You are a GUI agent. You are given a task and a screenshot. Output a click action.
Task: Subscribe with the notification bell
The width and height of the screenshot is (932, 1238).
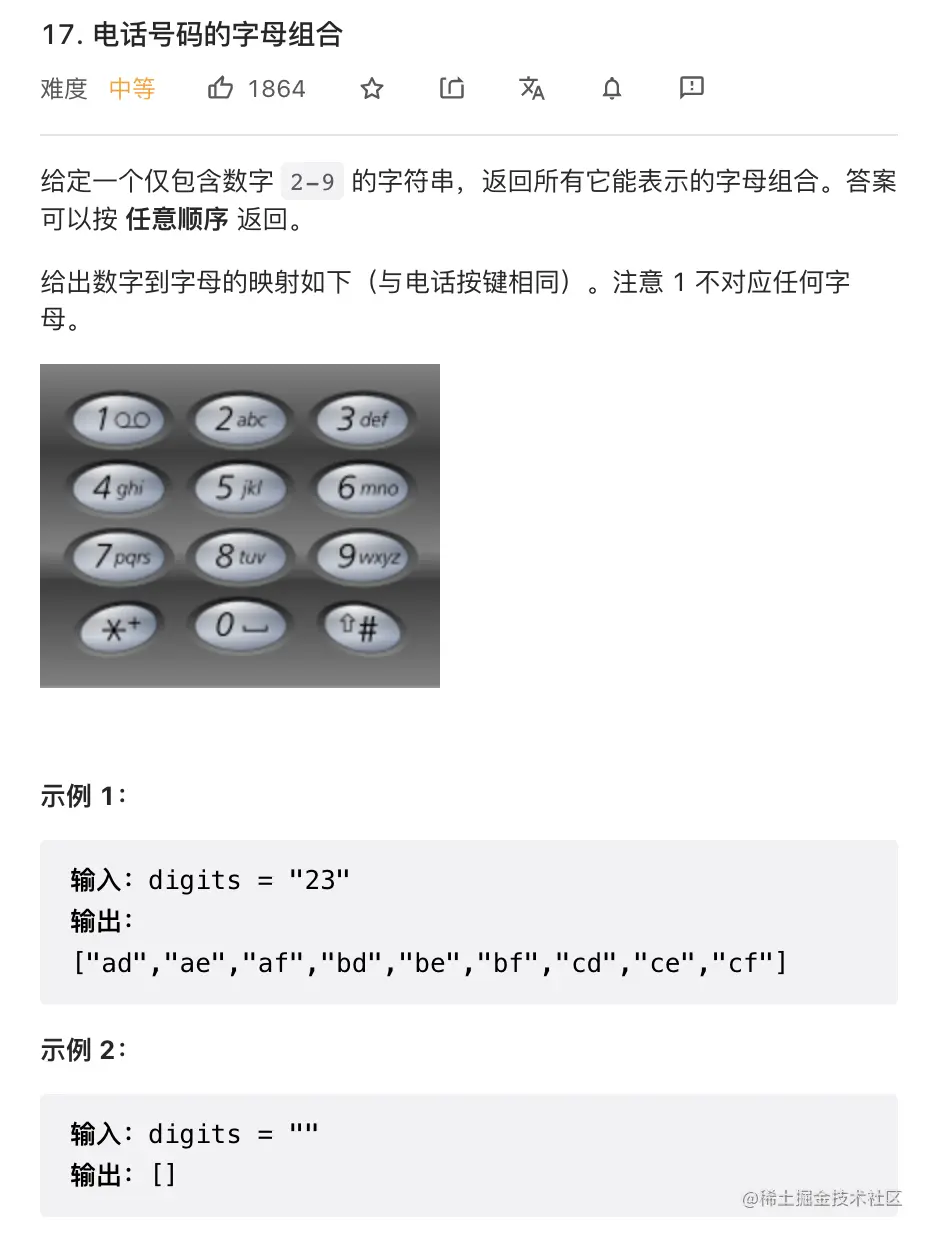[x=612, y=89]
